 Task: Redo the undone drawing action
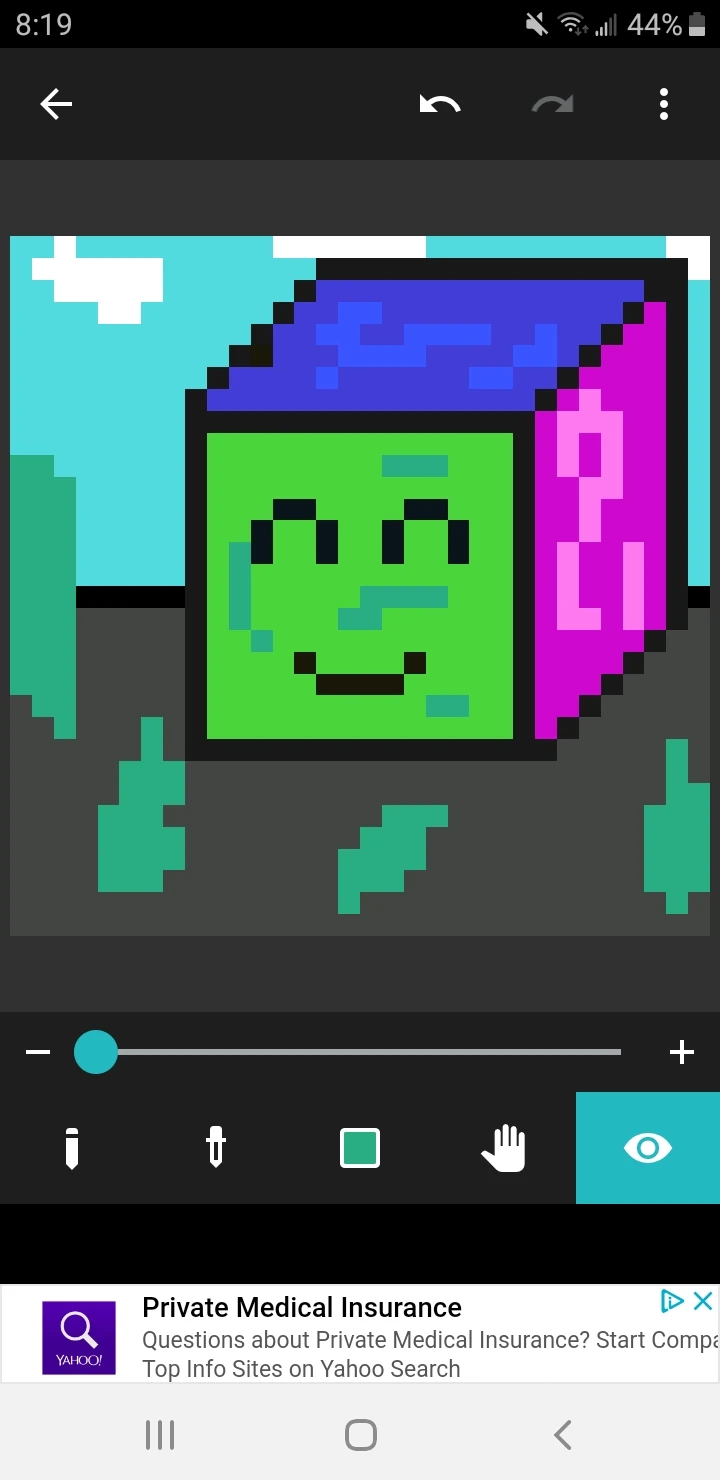[x=551, y=103]
